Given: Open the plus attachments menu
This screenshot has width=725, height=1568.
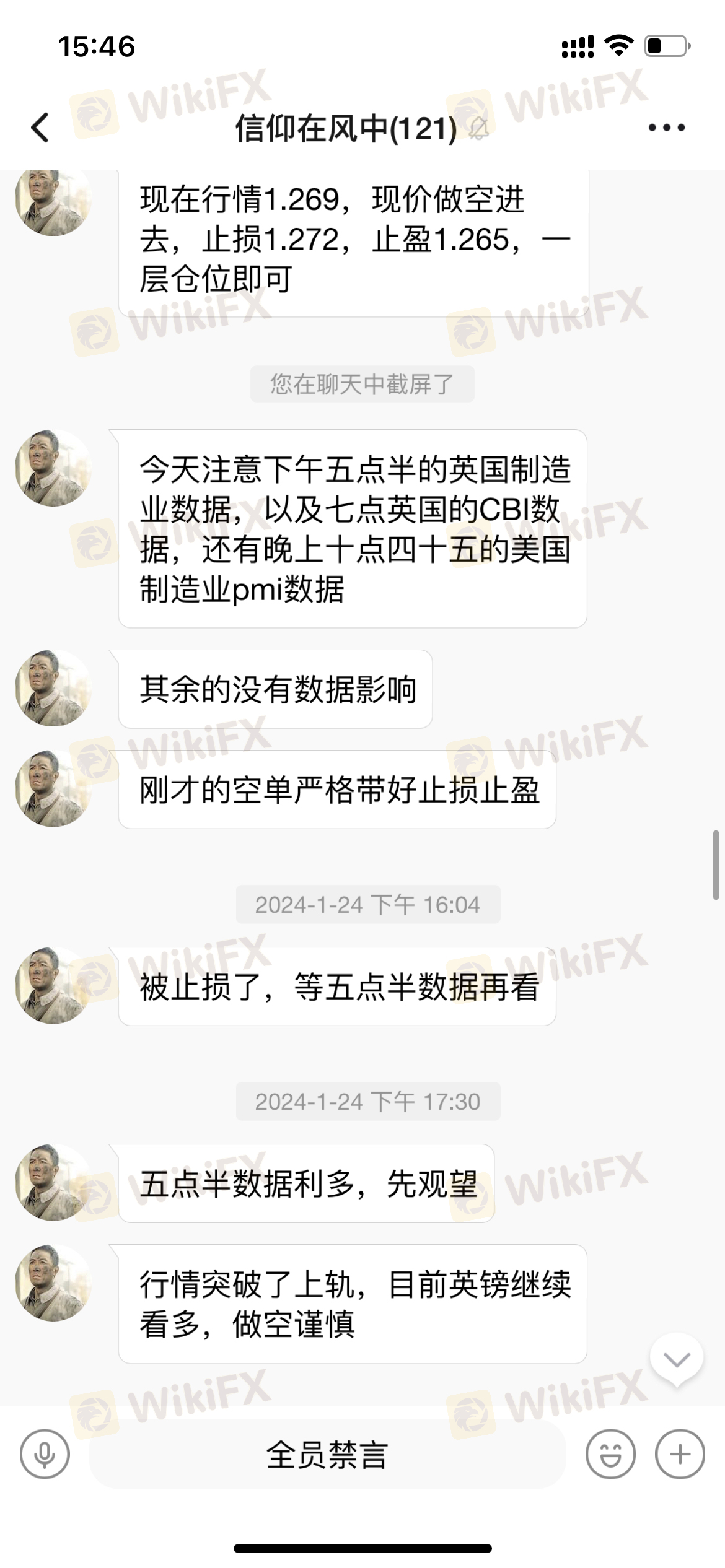Looking at the screenshot, I should pyautogui.click(x=680, y=1453).
